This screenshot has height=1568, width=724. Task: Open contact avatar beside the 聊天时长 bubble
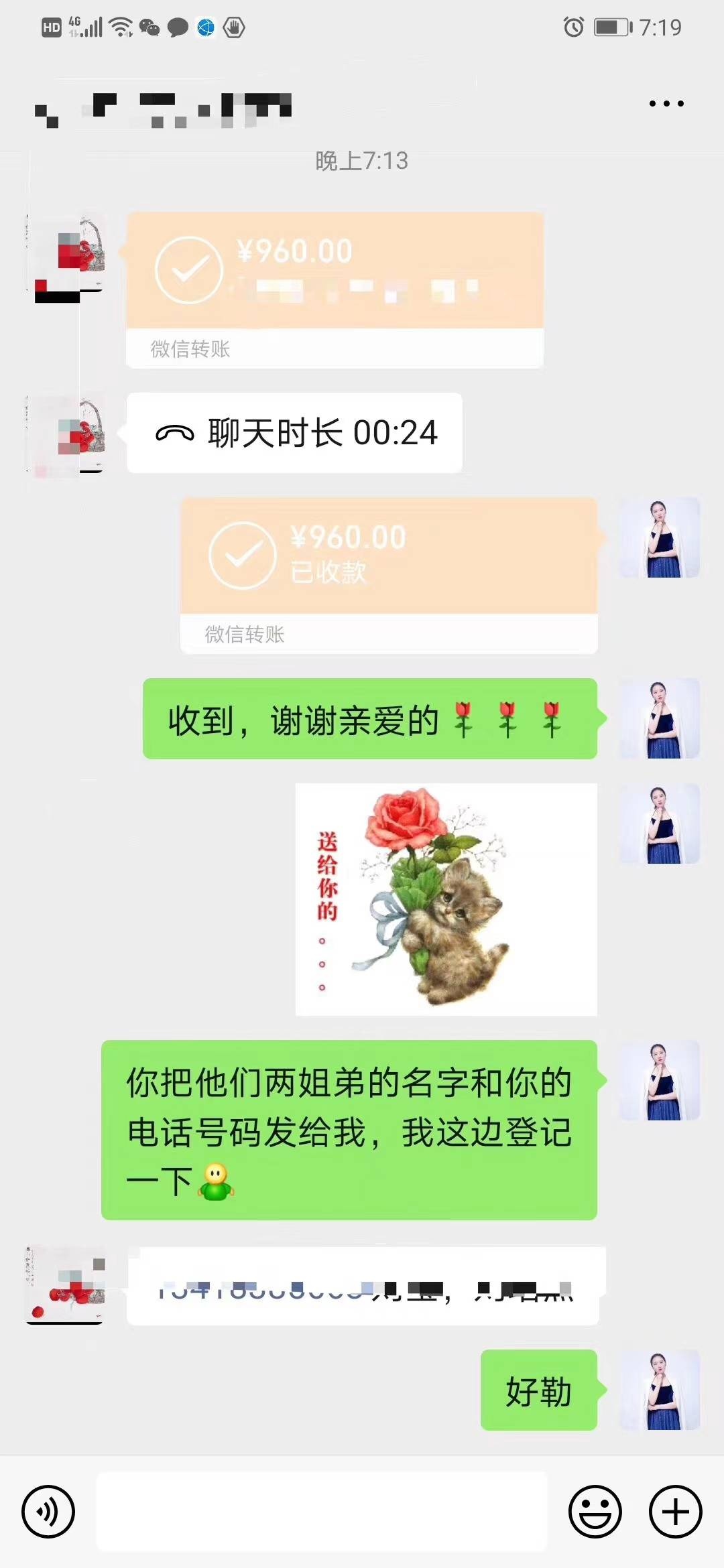pos(66,434)
